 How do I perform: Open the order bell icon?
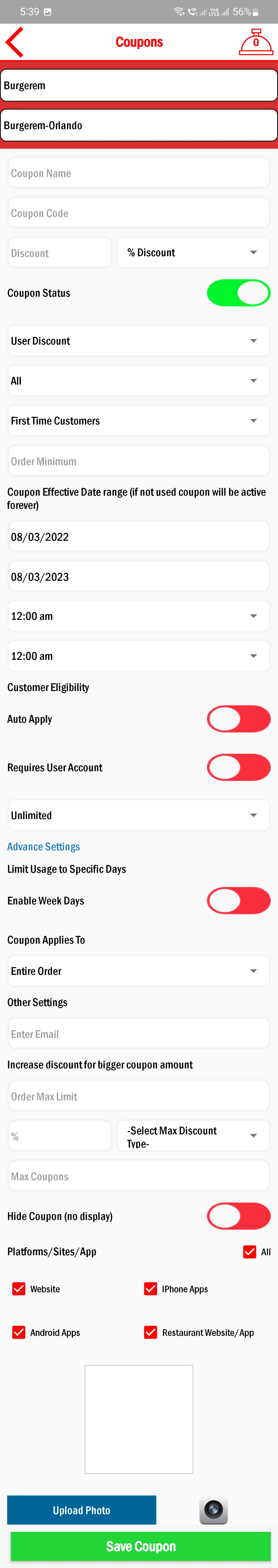pos(255,42)
